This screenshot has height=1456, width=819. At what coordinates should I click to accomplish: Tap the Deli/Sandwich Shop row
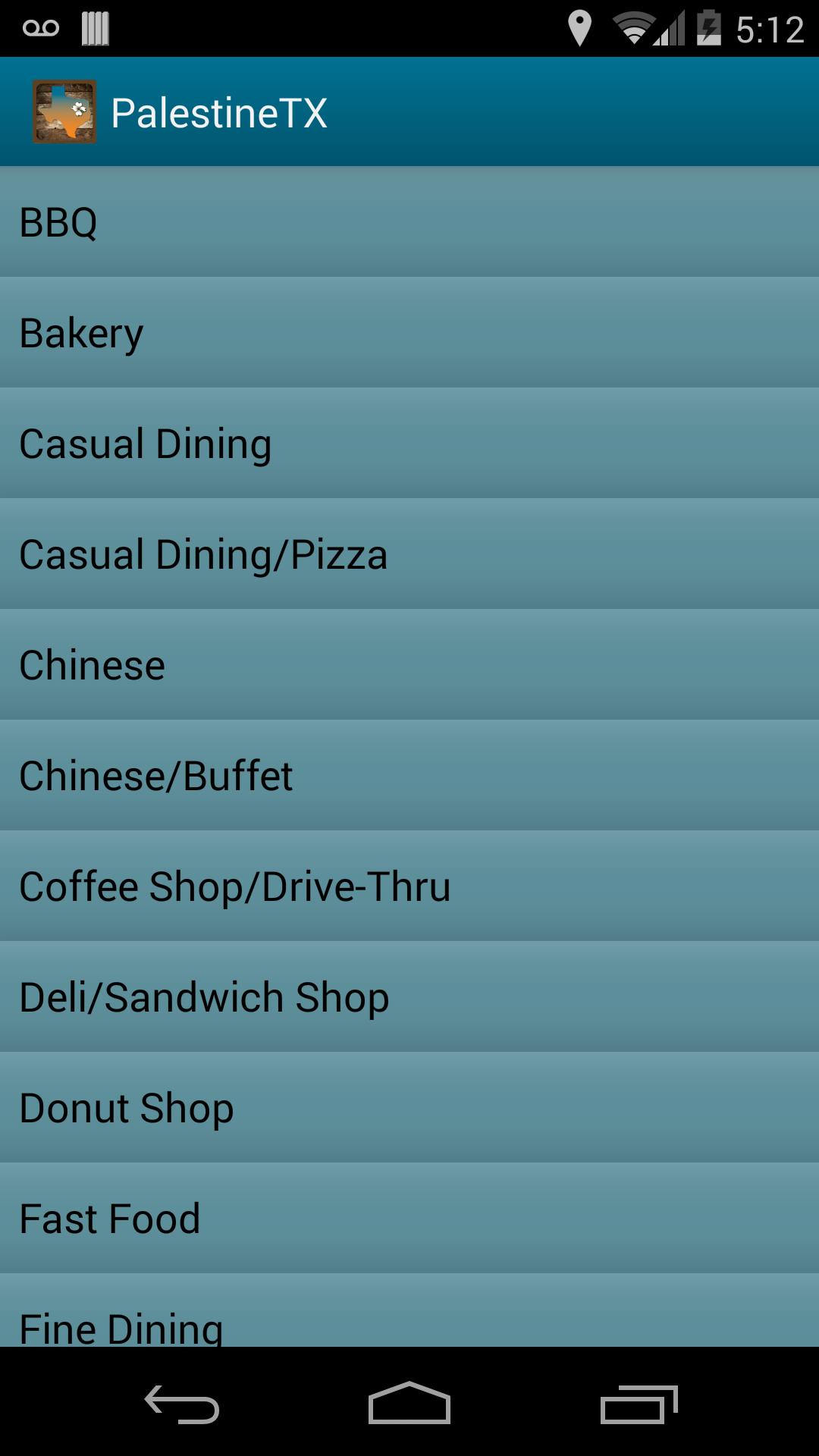pyautogui.click(x=409, y=997)
